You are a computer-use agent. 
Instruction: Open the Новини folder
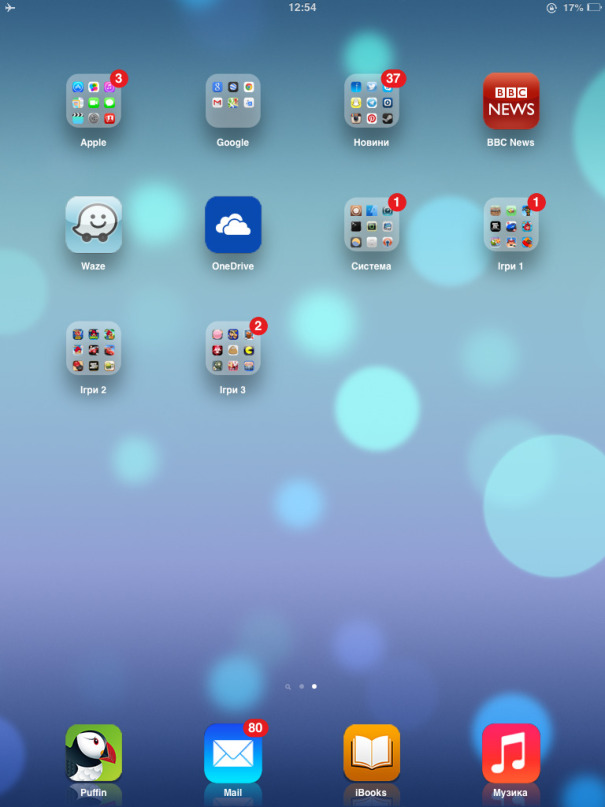372,101
